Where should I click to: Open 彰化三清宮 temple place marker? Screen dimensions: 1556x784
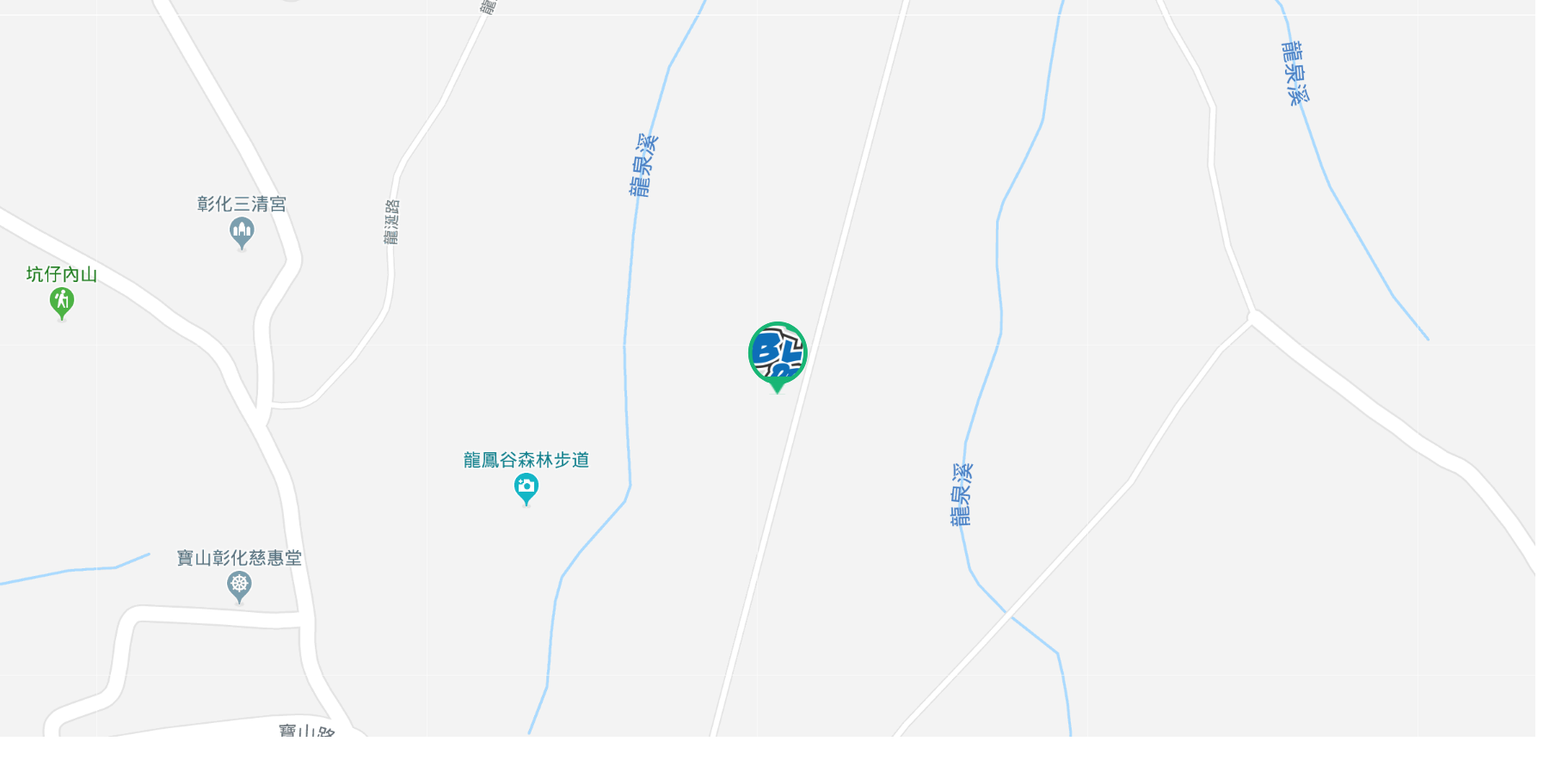point(242,231)
